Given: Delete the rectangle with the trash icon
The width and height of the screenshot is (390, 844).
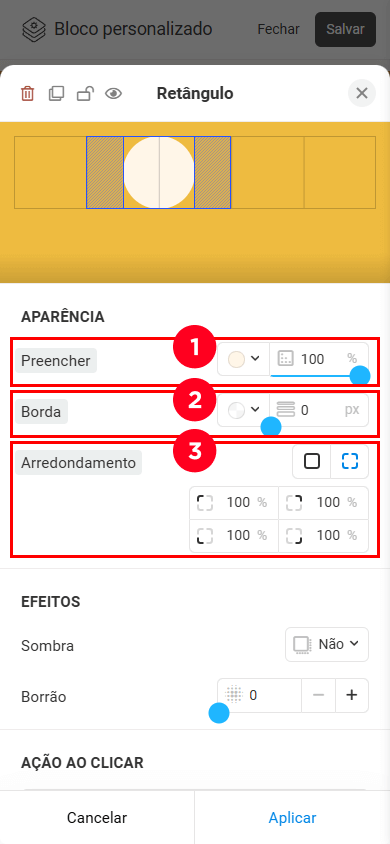Looking at the screenshot, I should (x=27, y=94).
